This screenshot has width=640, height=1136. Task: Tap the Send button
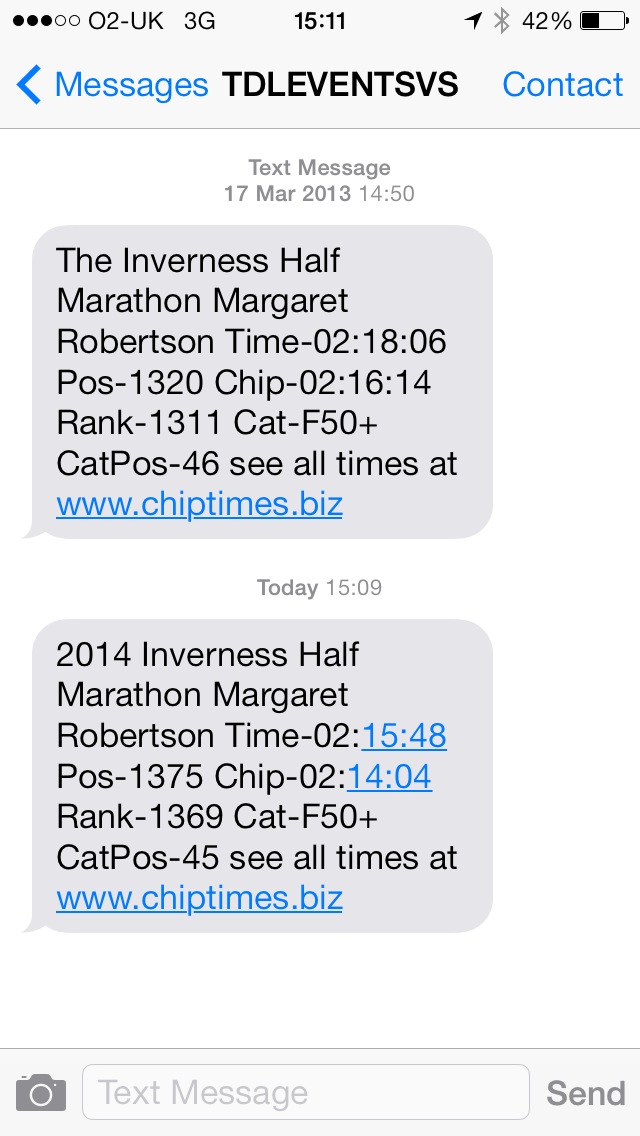[x=585, y=1093]
